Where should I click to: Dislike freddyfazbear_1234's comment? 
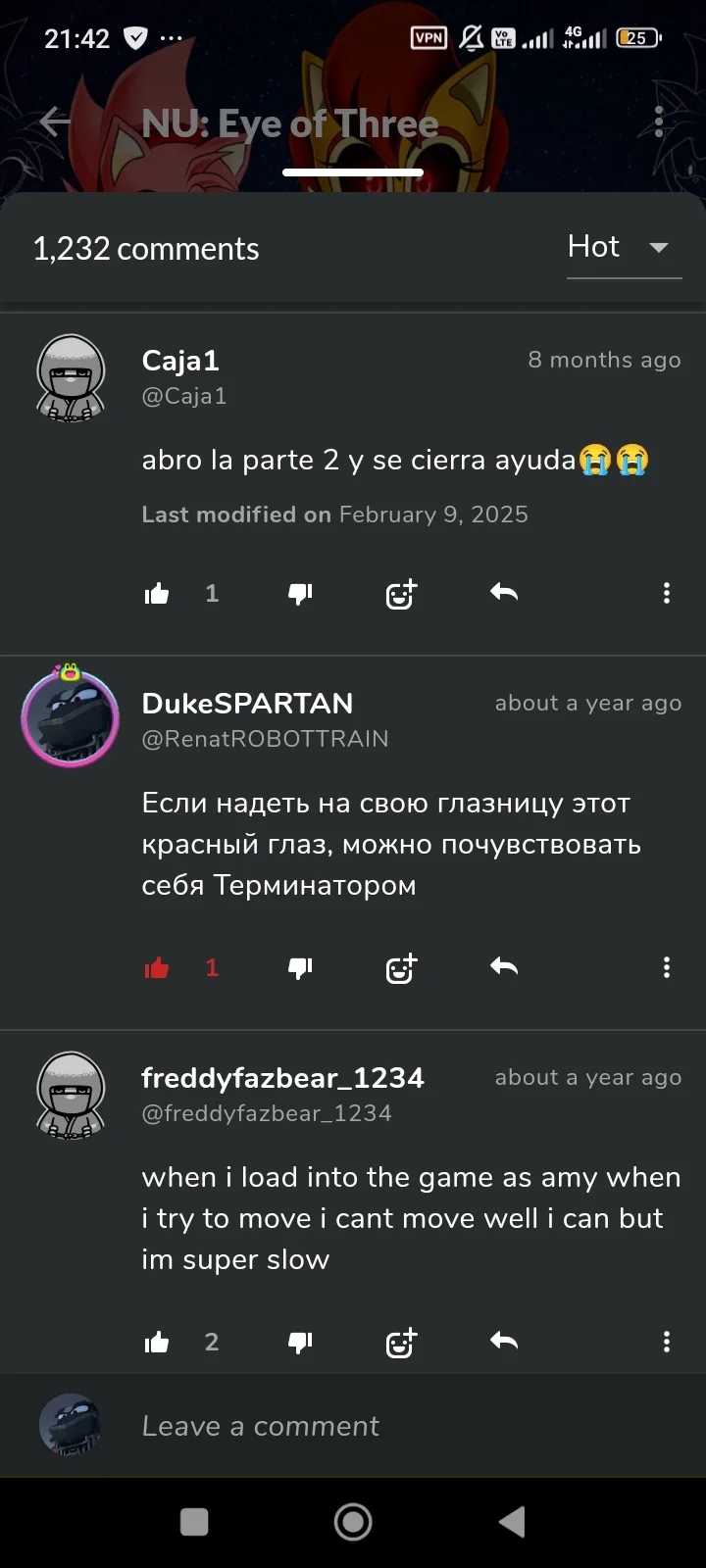300,1343
